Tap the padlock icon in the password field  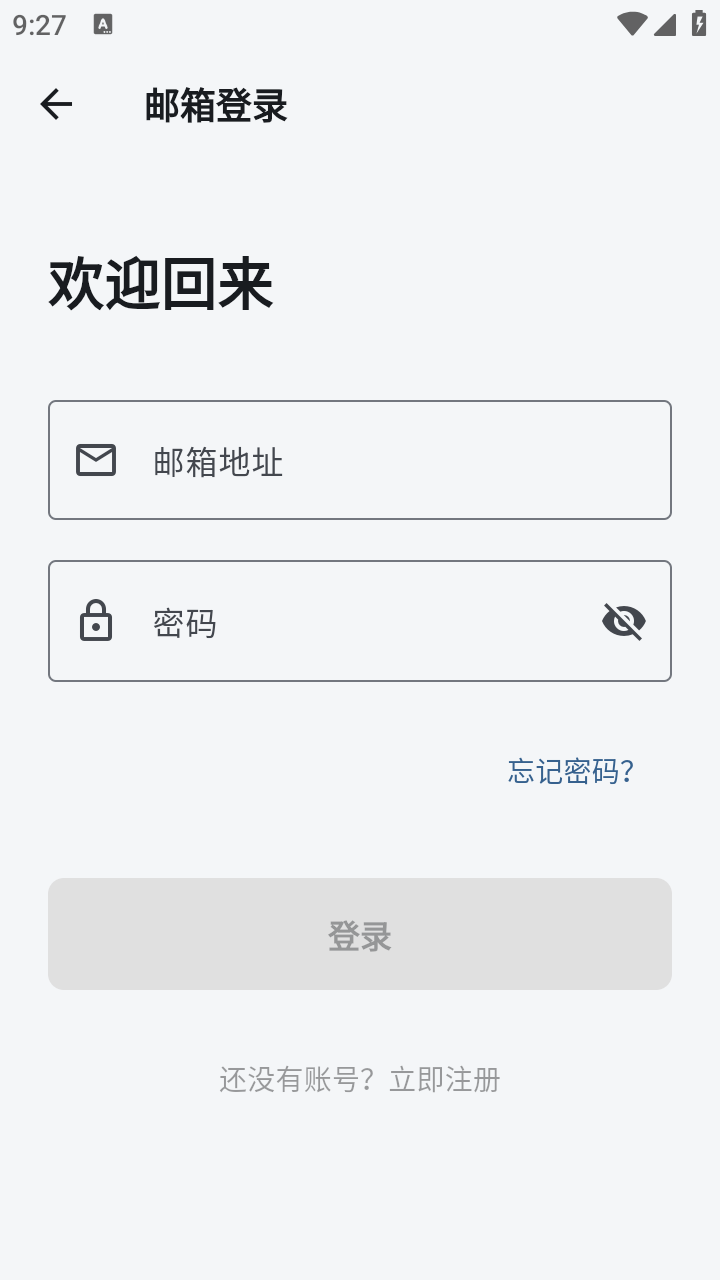coord(96,620)
